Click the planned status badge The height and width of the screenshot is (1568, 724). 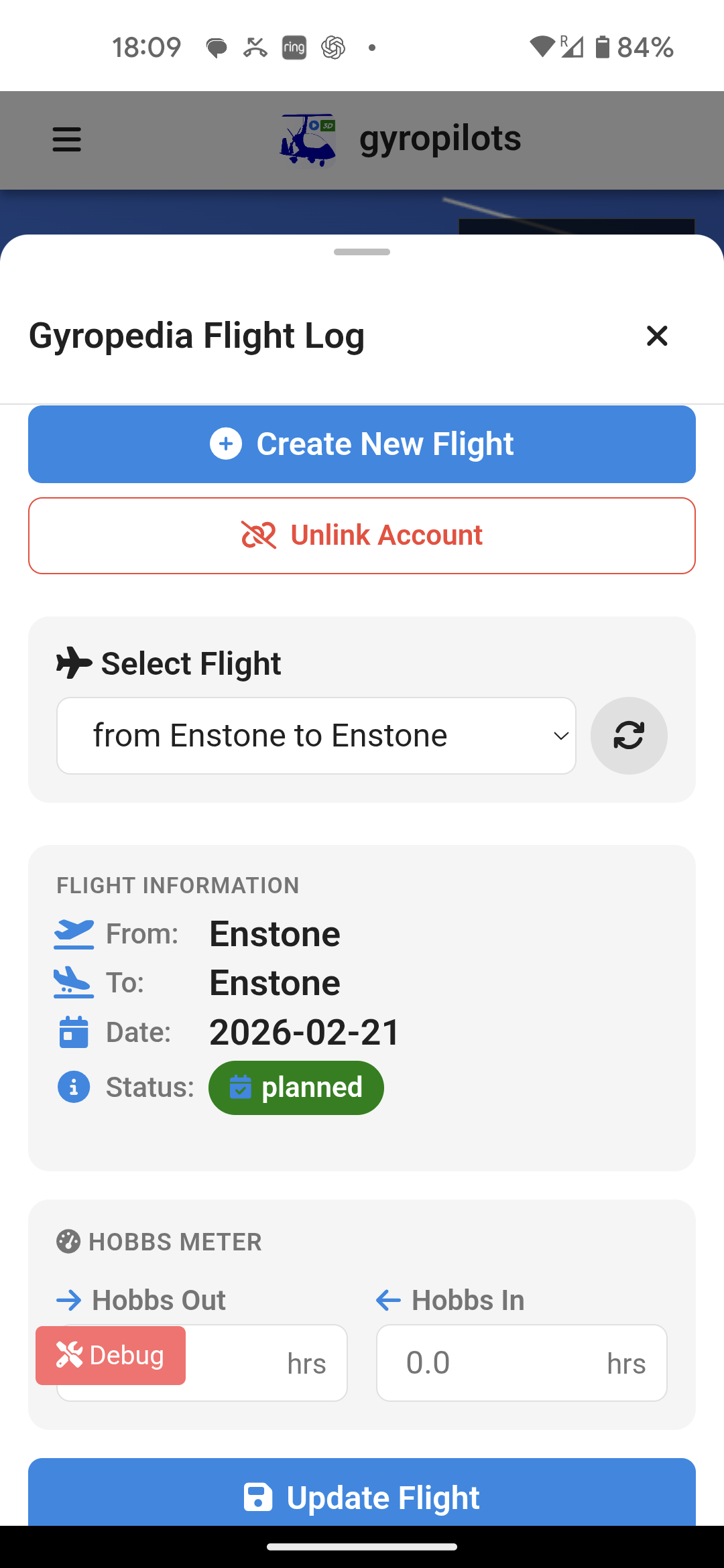pos(296,1087)
